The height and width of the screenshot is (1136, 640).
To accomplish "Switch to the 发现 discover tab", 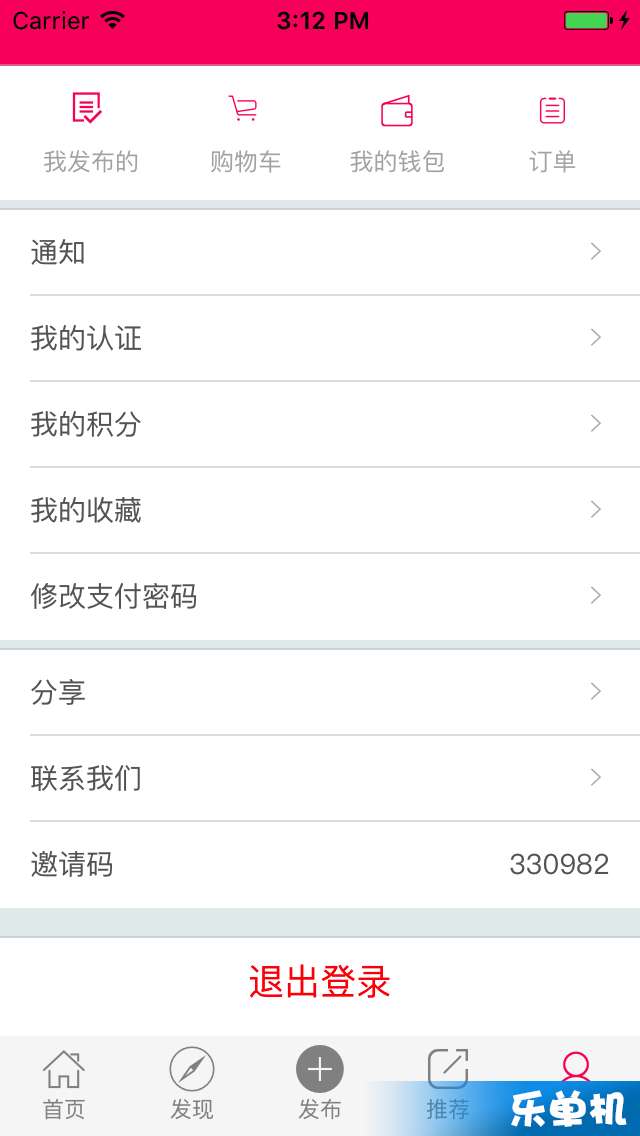I will [x=192, y=1085].
